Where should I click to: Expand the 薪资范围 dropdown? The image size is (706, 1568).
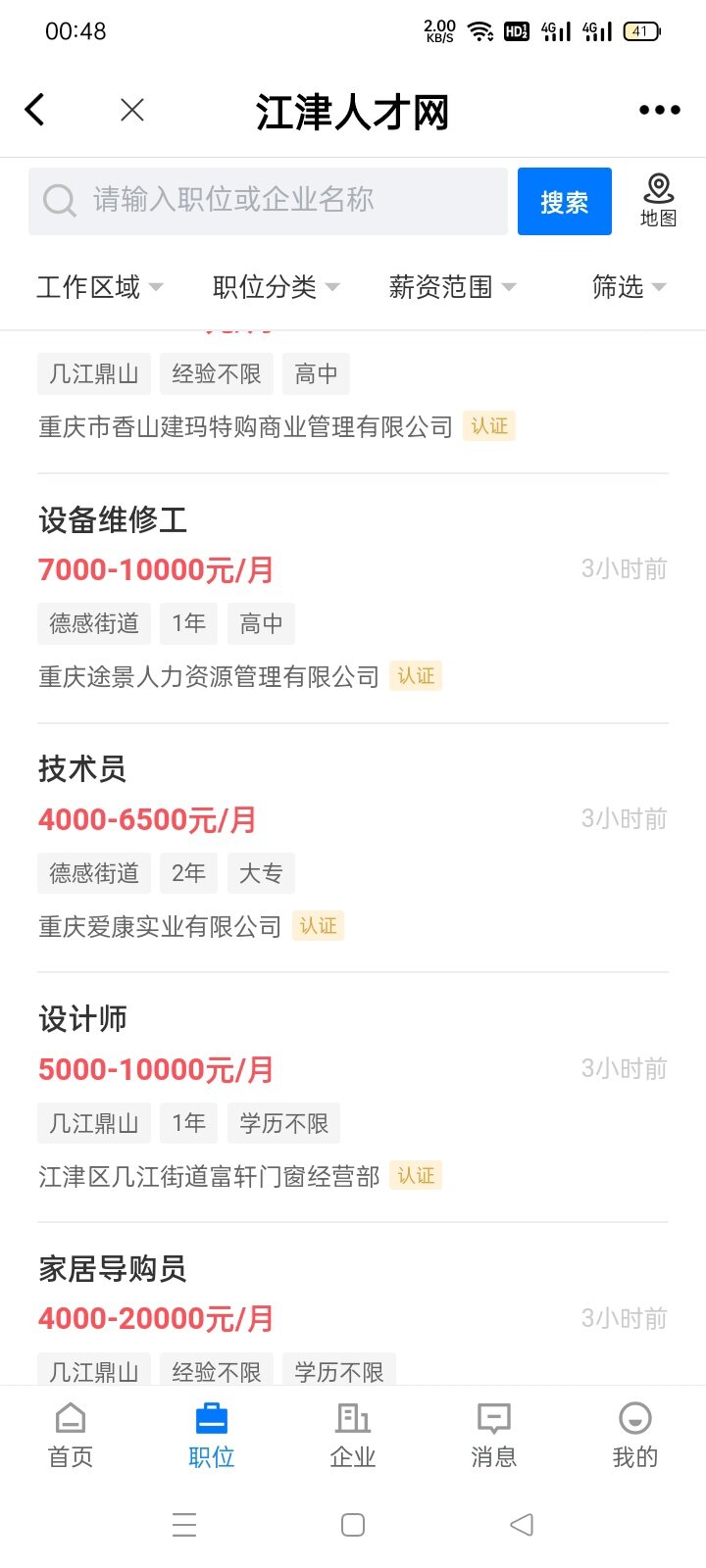tap(452, 287)
